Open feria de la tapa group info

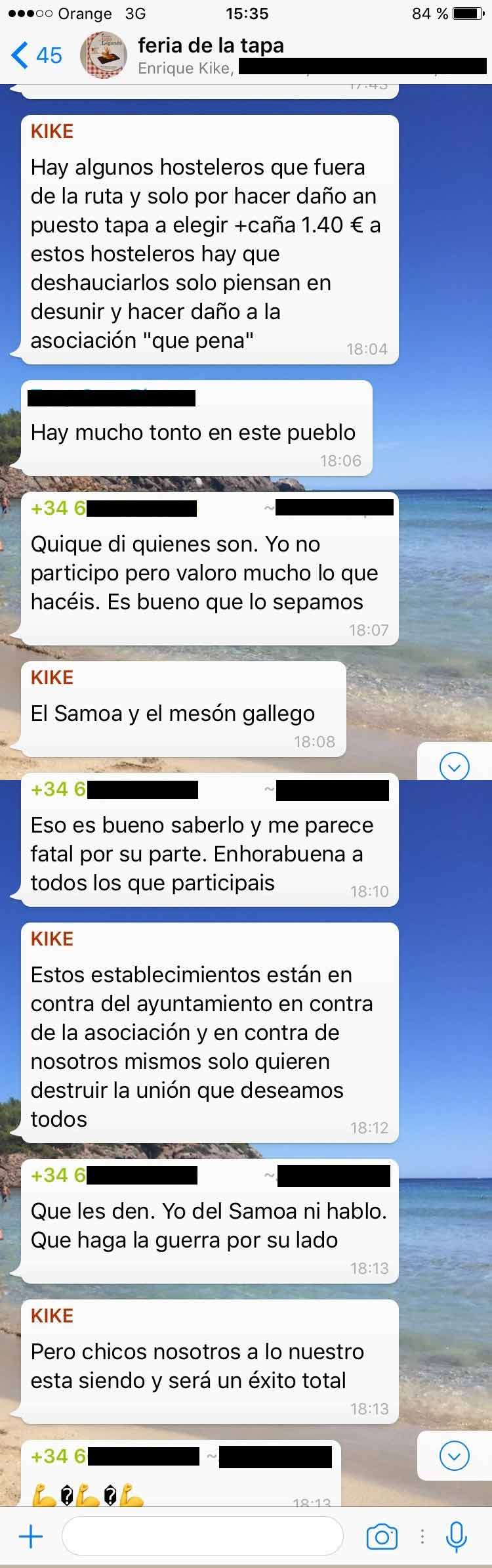(x=211, y=46)
